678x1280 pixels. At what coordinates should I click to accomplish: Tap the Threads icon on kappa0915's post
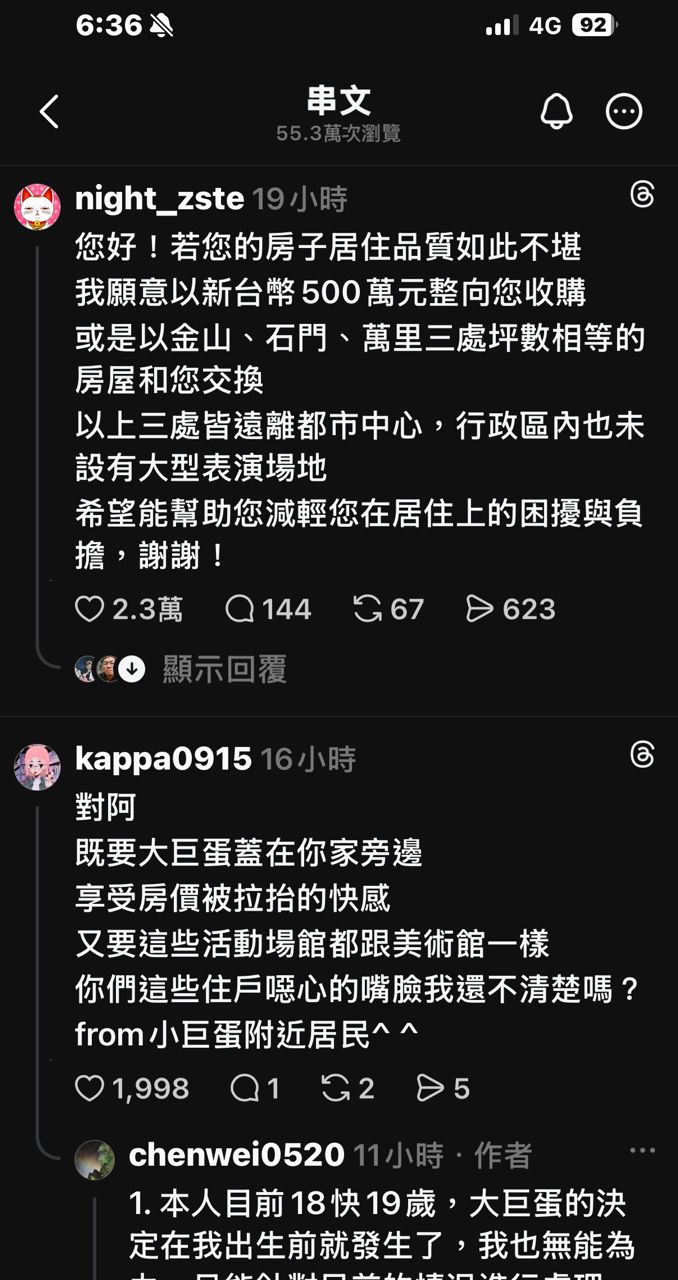coord(642,755)
